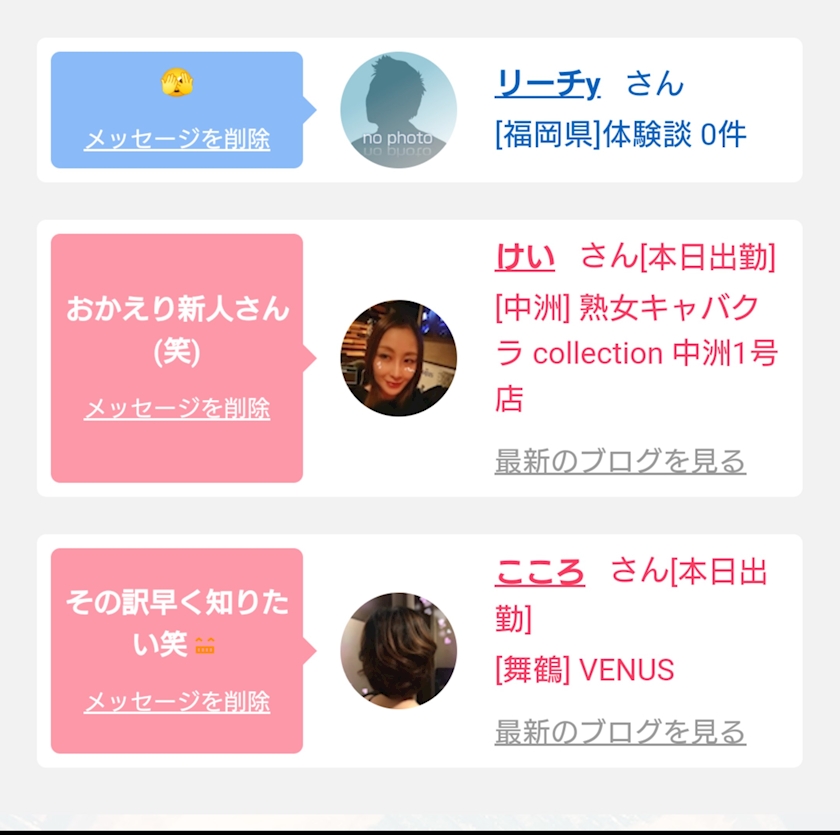View こころ's latest blog
The height and width of the screenshot is (835, 840).
tap(620, 732)
